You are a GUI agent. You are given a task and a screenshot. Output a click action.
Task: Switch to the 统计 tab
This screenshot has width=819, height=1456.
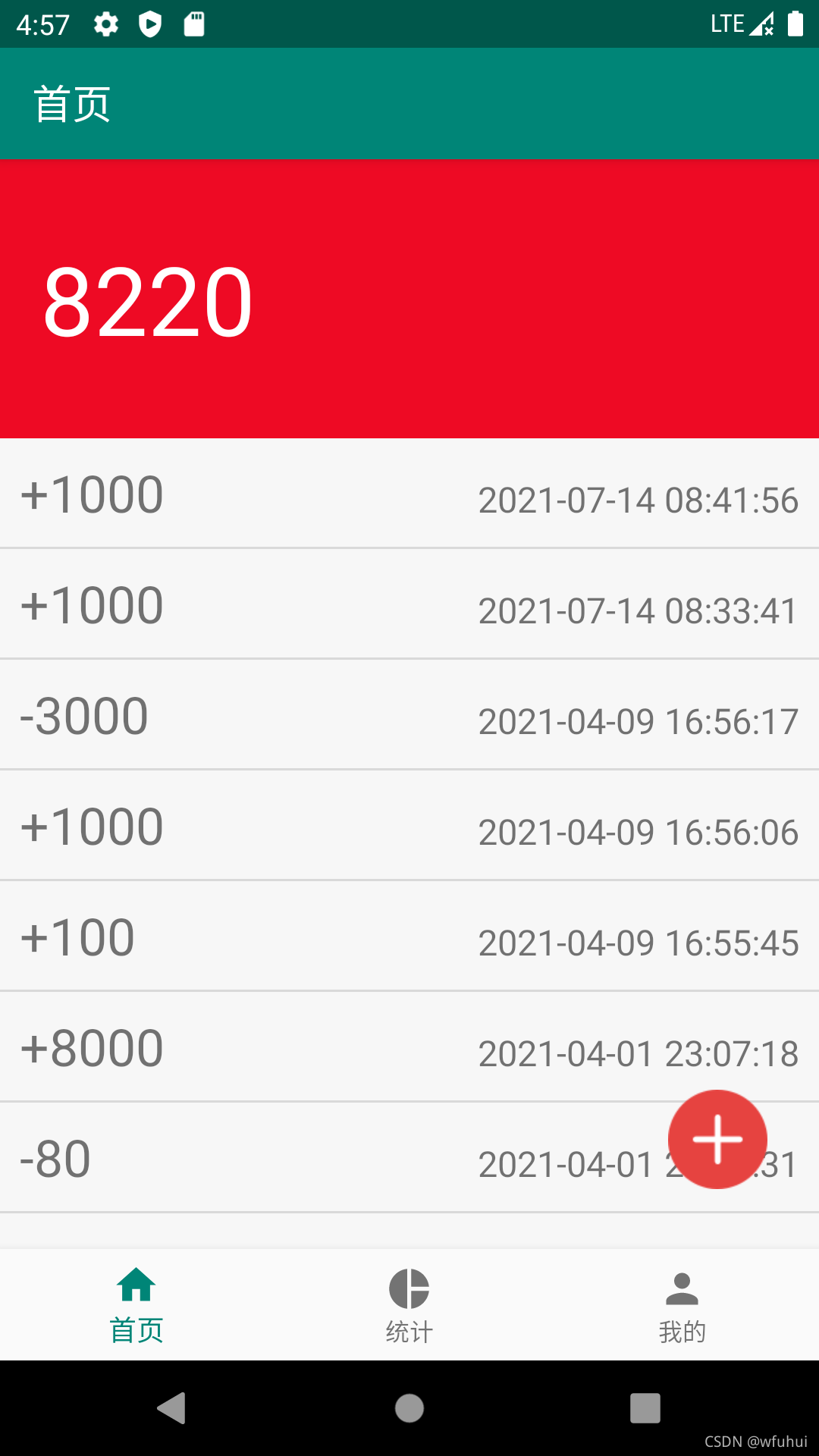(409, 1306)
